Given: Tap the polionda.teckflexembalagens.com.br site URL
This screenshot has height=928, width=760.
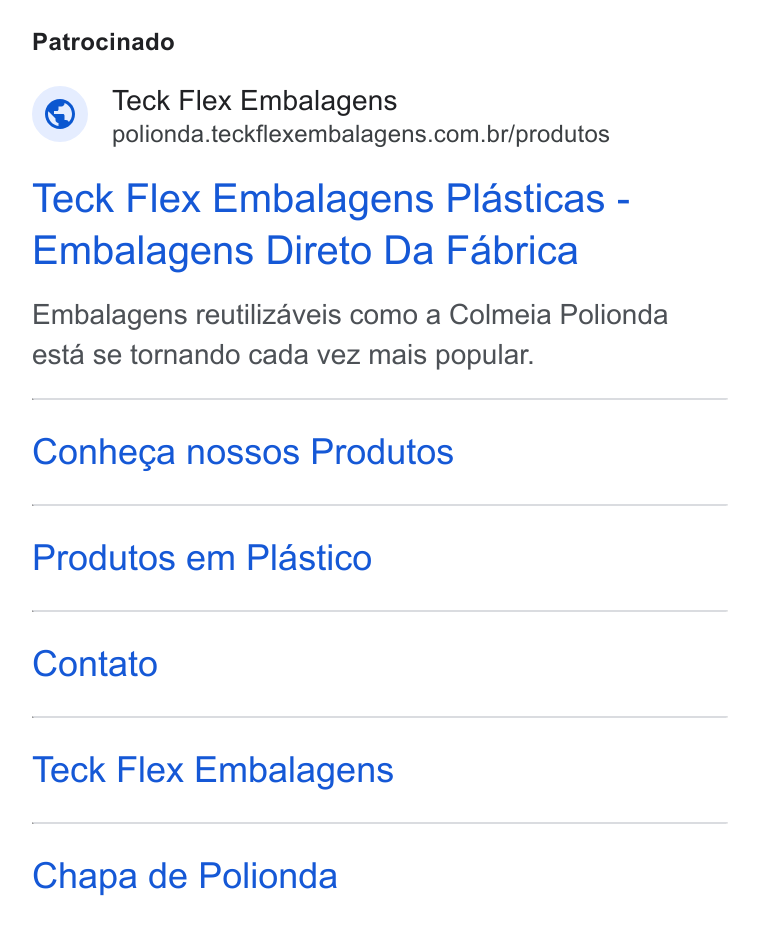Looking at the screenshot, I should click(360, 134).
